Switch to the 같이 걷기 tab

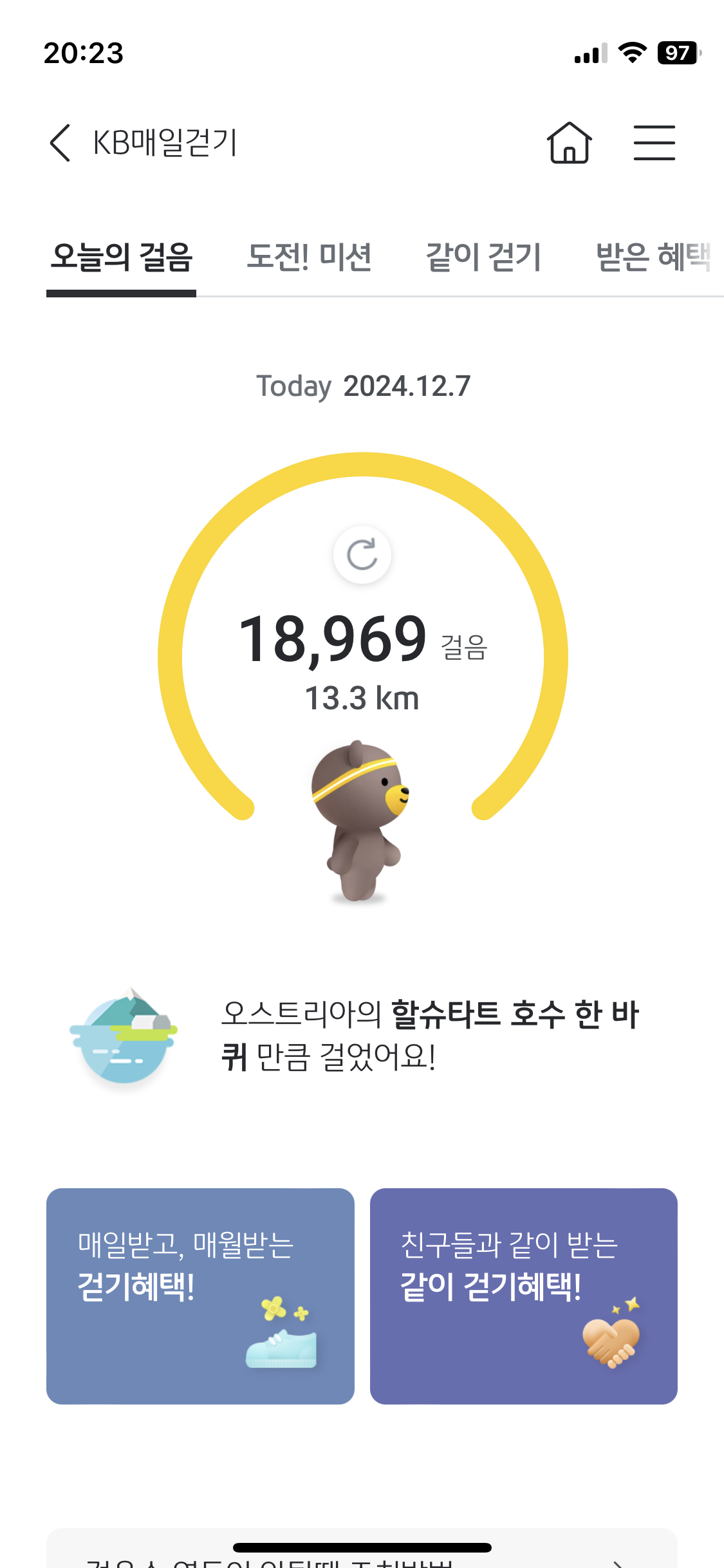pos(483,257)
